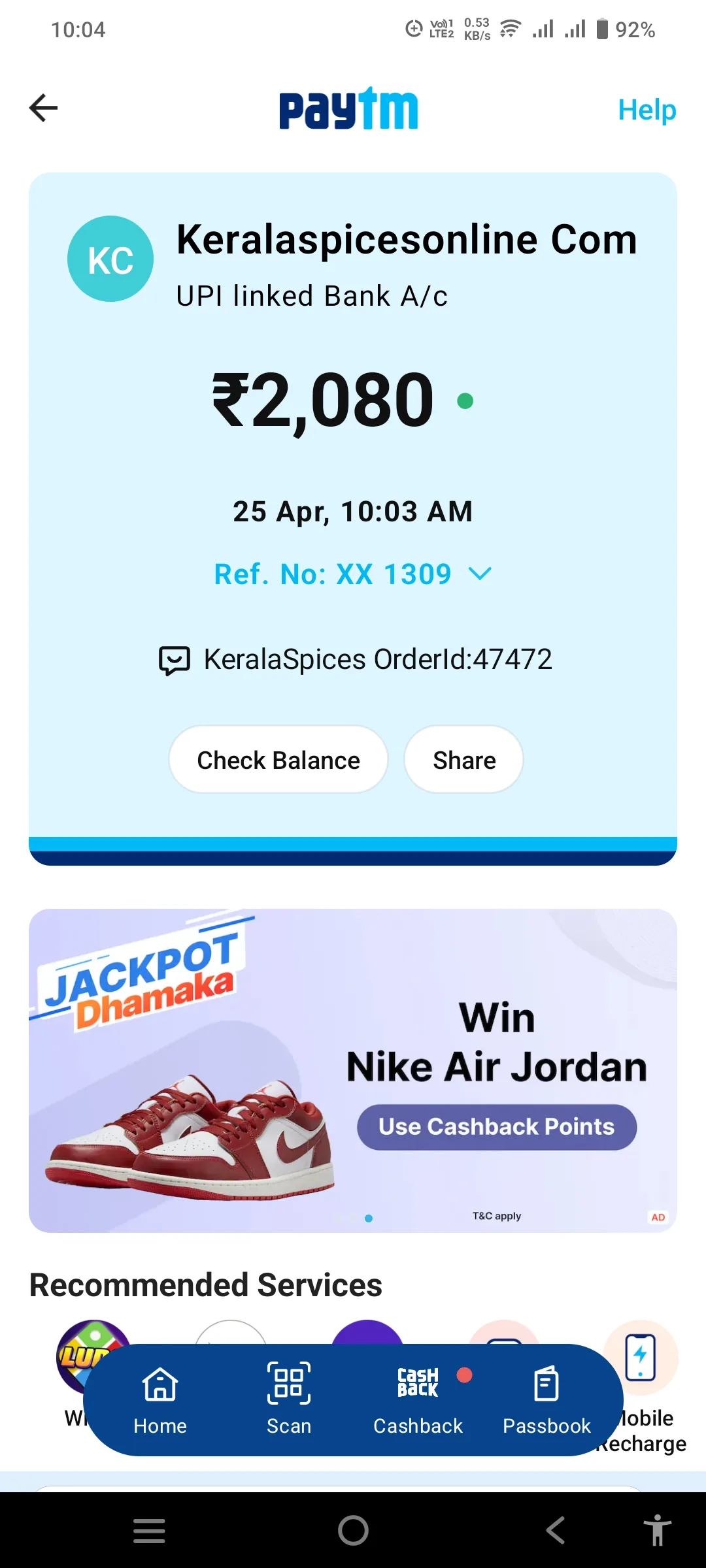706x1568 pixels.
Task: Go back using the top-left arrow
Action: pyautogui.click(x=44, y=108)
